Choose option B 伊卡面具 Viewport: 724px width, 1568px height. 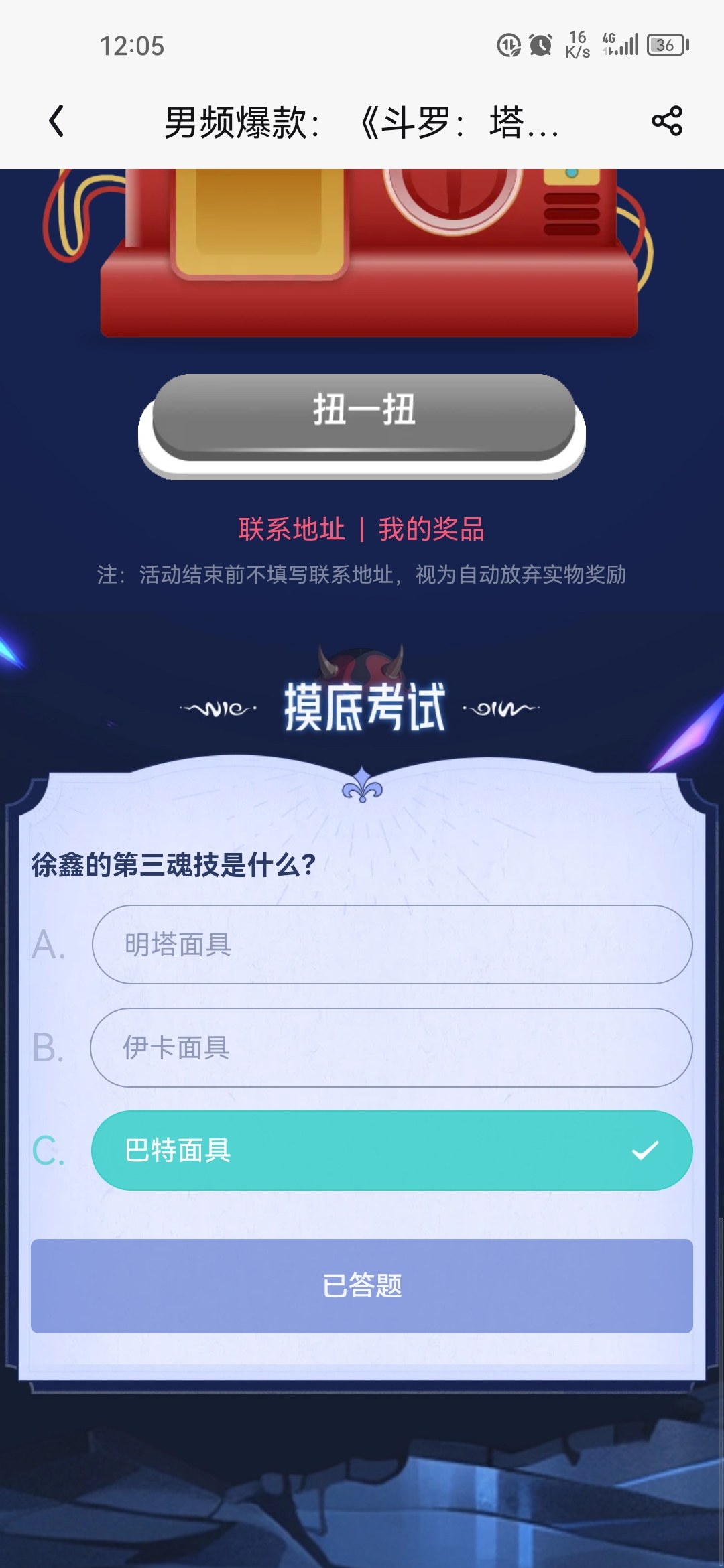click(391, 1047)
